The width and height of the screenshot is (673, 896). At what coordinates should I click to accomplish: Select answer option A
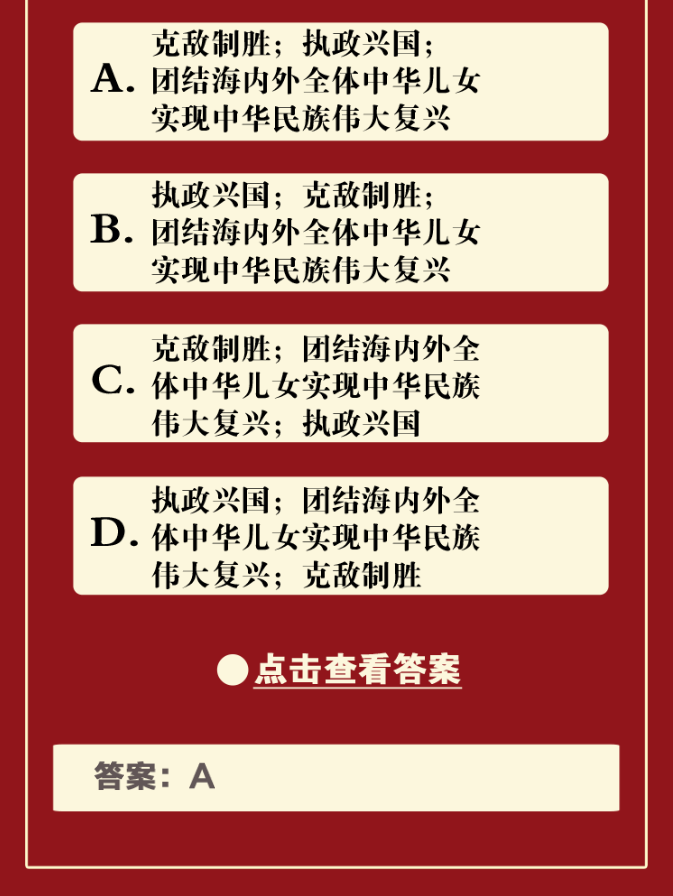(340, 82)
